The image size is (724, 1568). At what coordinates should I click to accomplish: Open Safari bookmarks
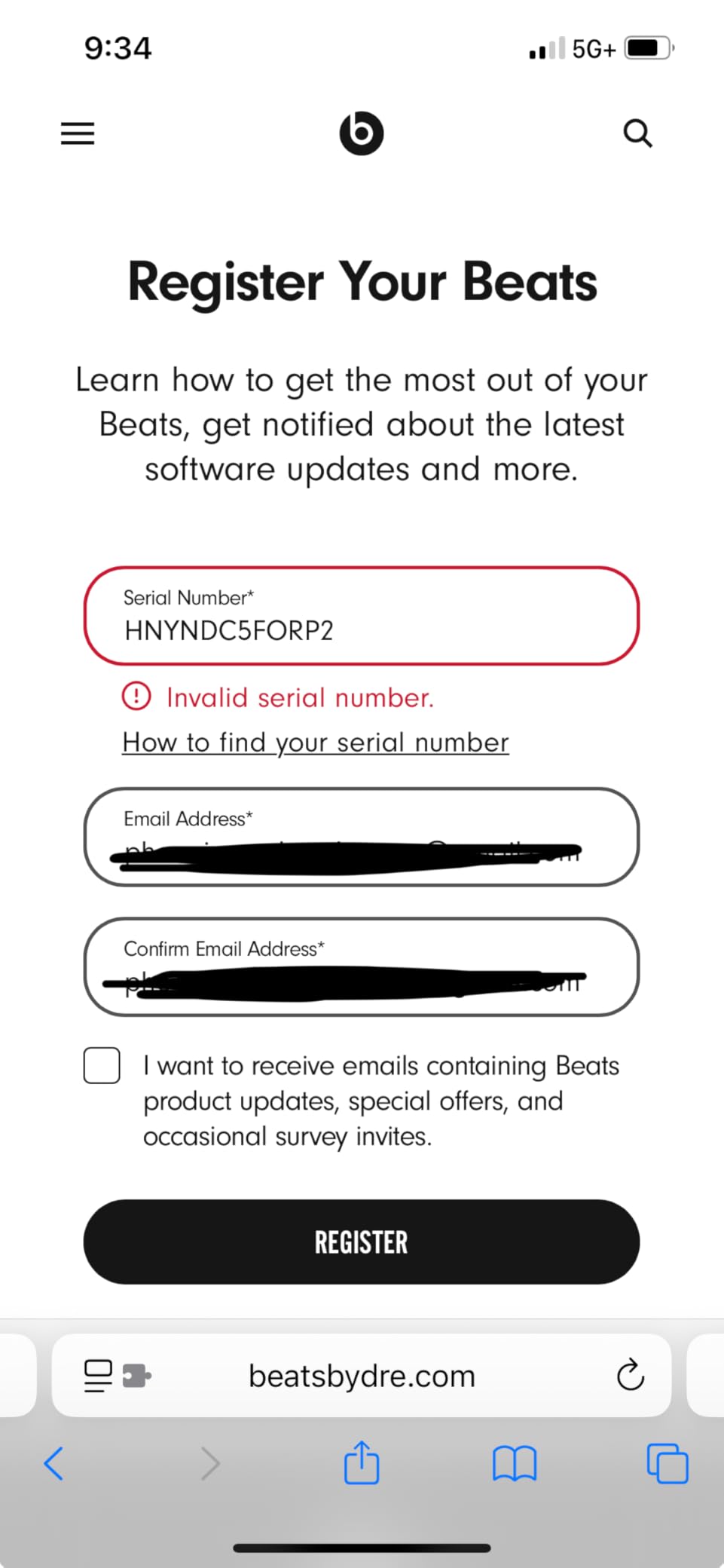click(515, 1463)
